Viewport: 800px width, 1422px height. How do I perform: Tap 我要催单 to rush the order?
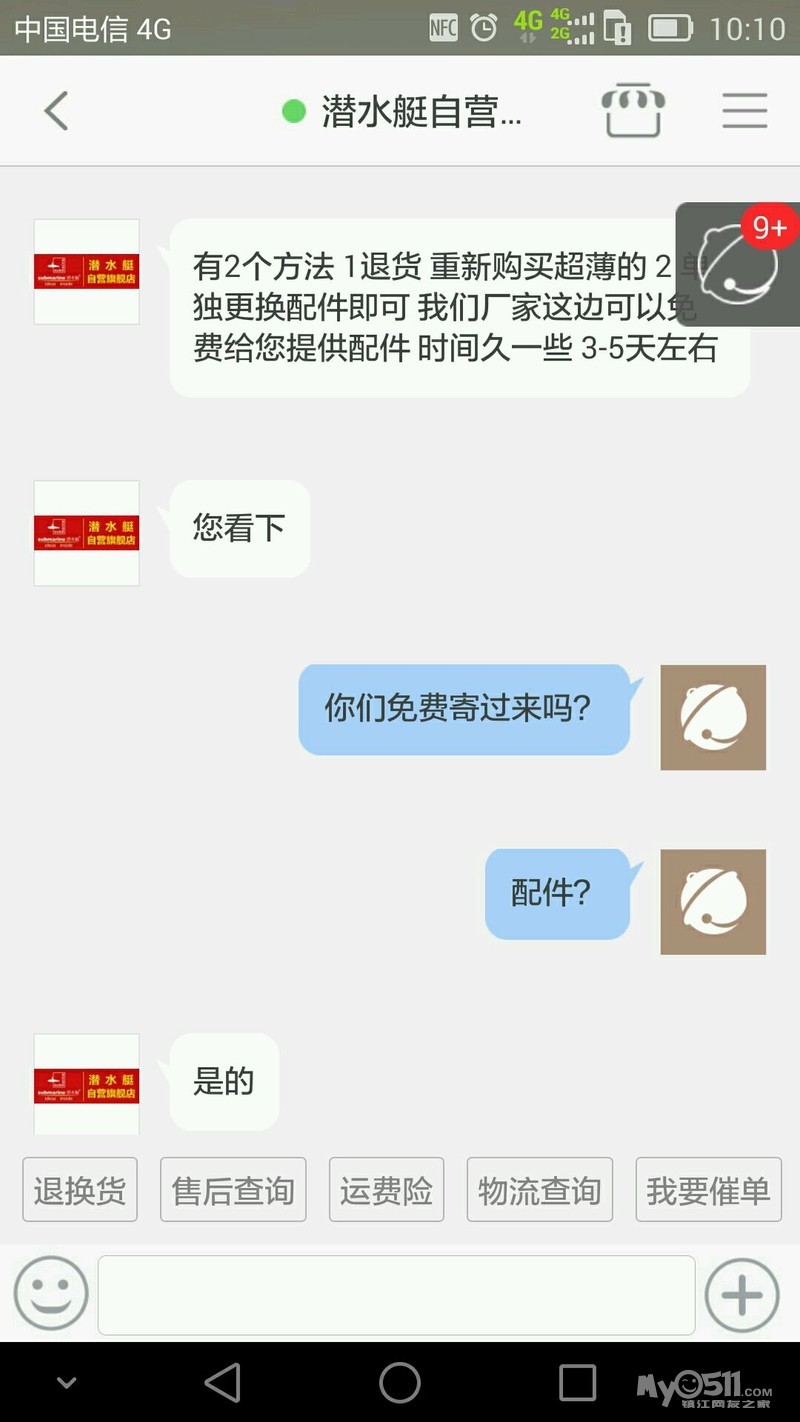[x=708, y=1190]
